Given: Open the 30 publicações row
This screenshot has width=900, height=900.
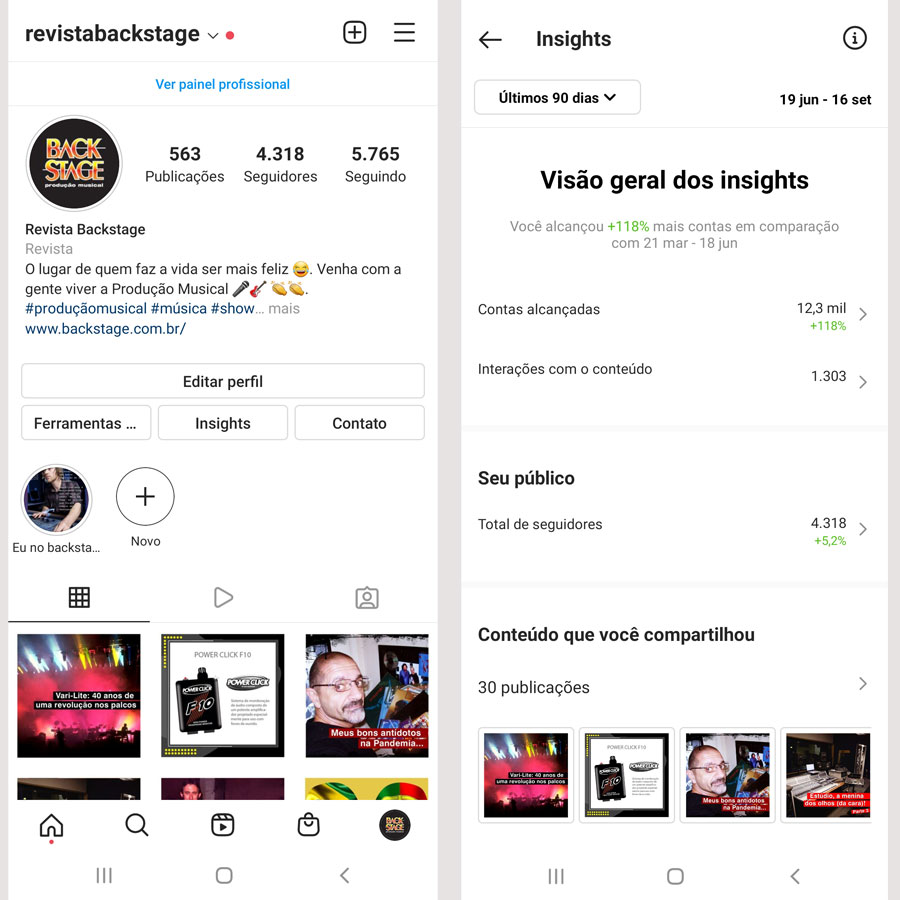Looking at the screenshot, I should point(673,686).
